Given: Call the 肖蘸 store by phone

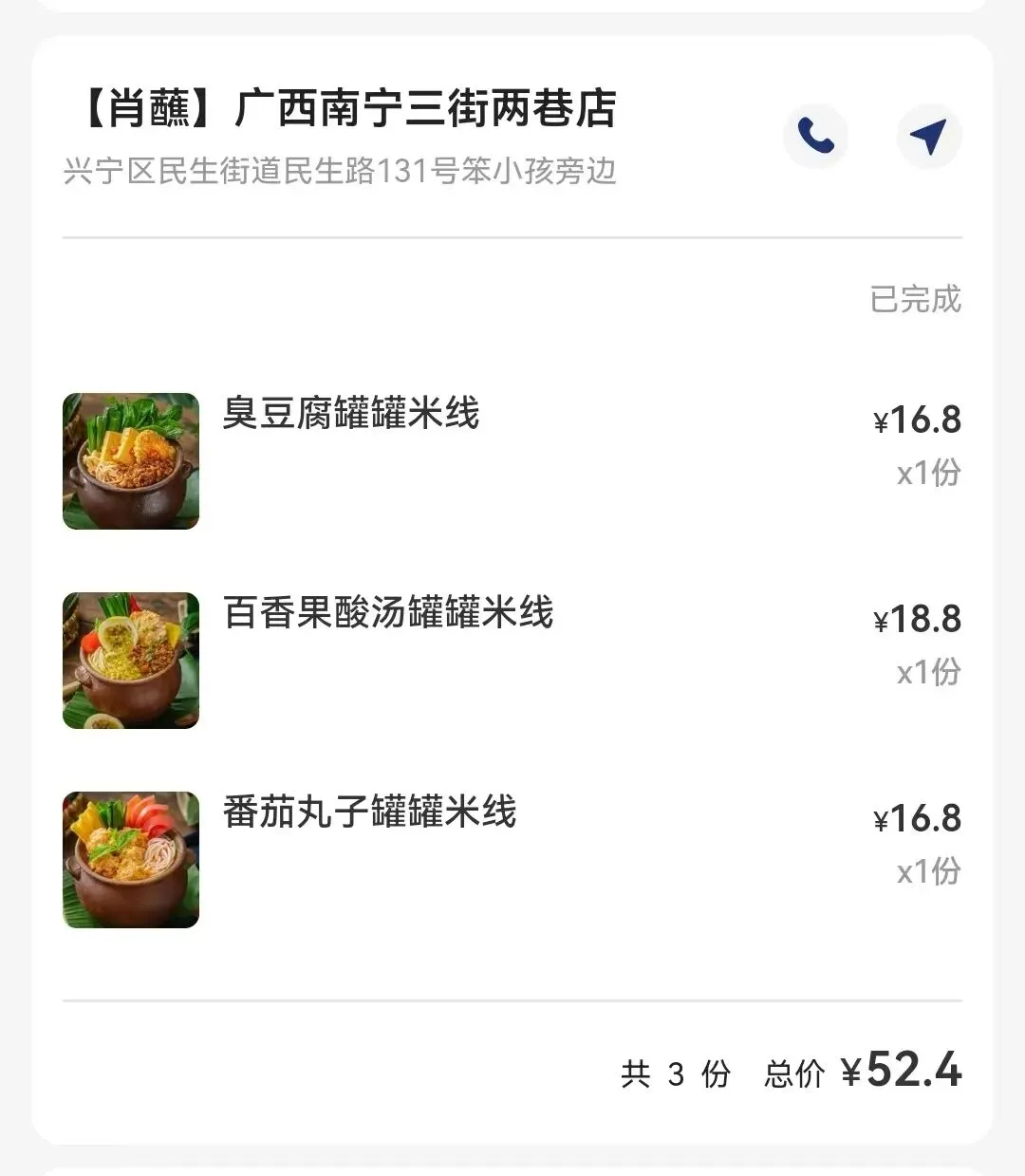Looking at the screenshot, I should (815, 137).
